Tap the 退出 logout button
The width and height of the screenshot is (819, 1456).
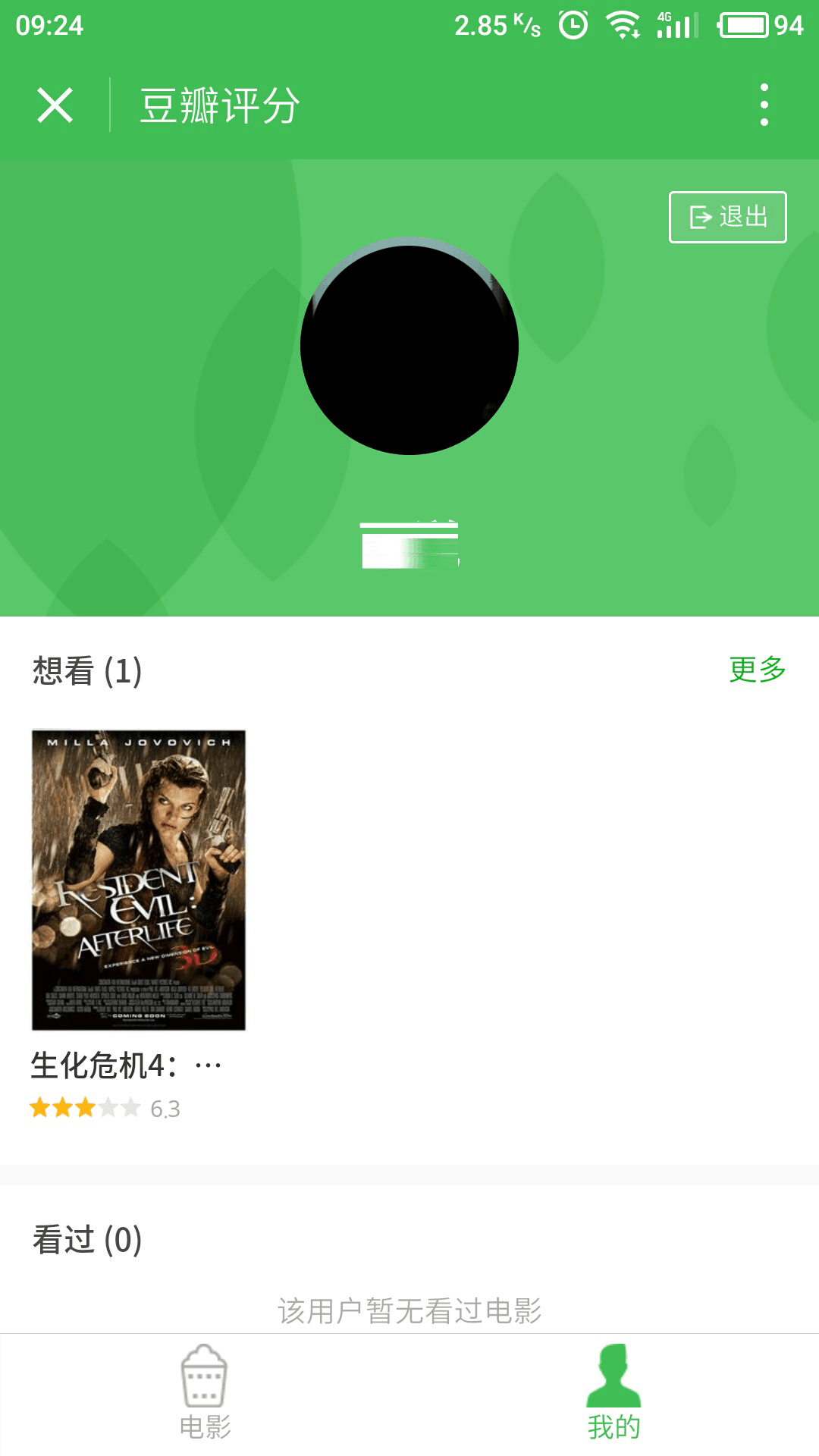tap(727, 217)
